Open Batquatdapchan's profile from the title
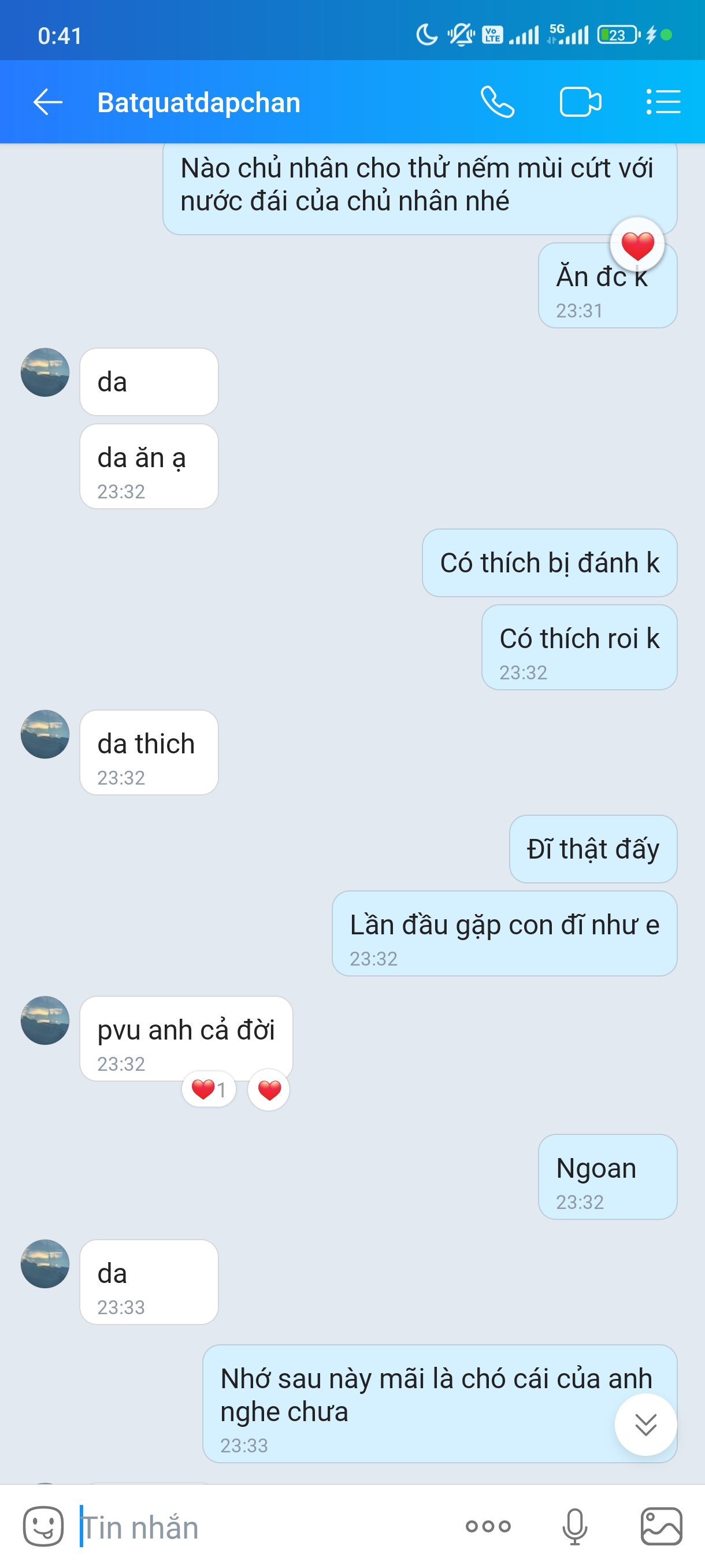 199,102
